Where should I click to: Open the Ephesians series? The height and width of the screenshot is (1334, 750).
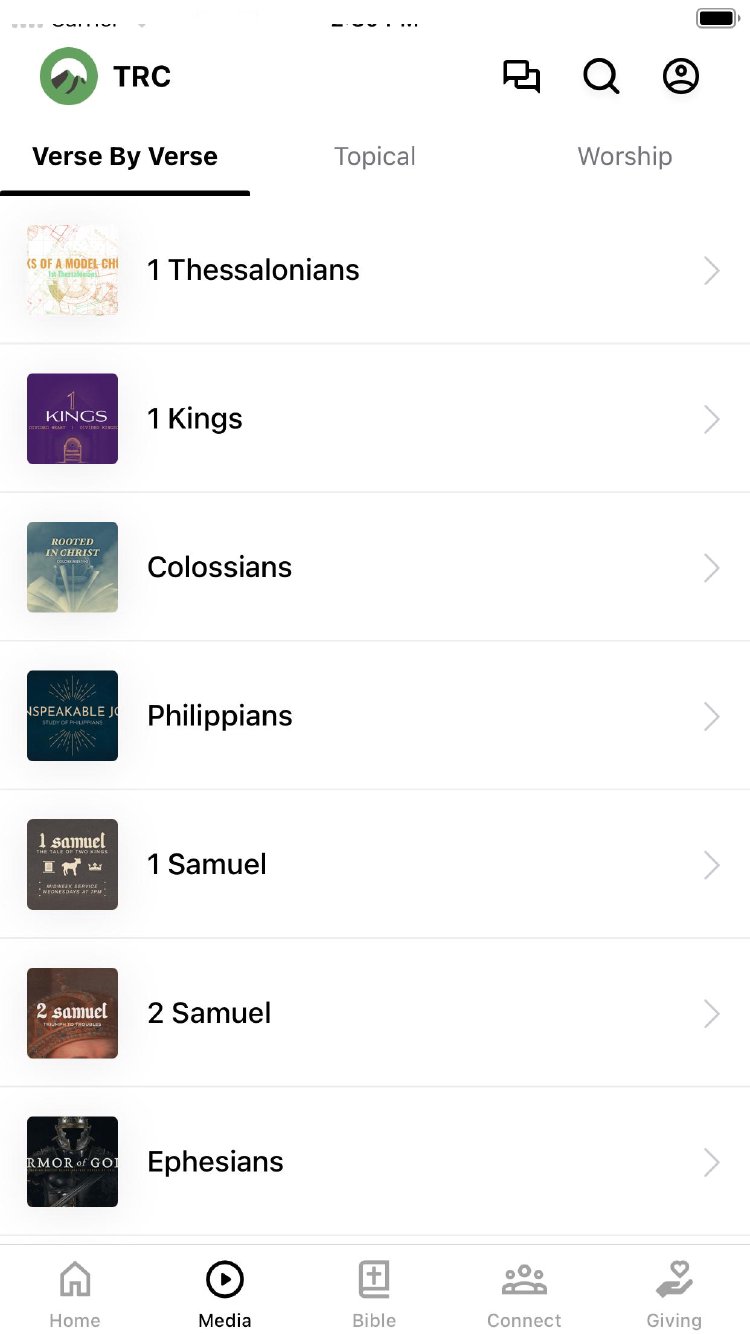374,1162
